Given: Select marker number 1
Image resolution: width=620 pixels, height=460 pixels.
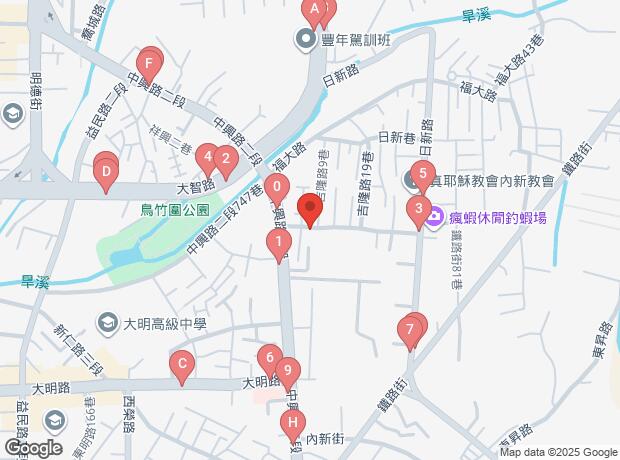Looking at the screenshot, I should point(278,242).
